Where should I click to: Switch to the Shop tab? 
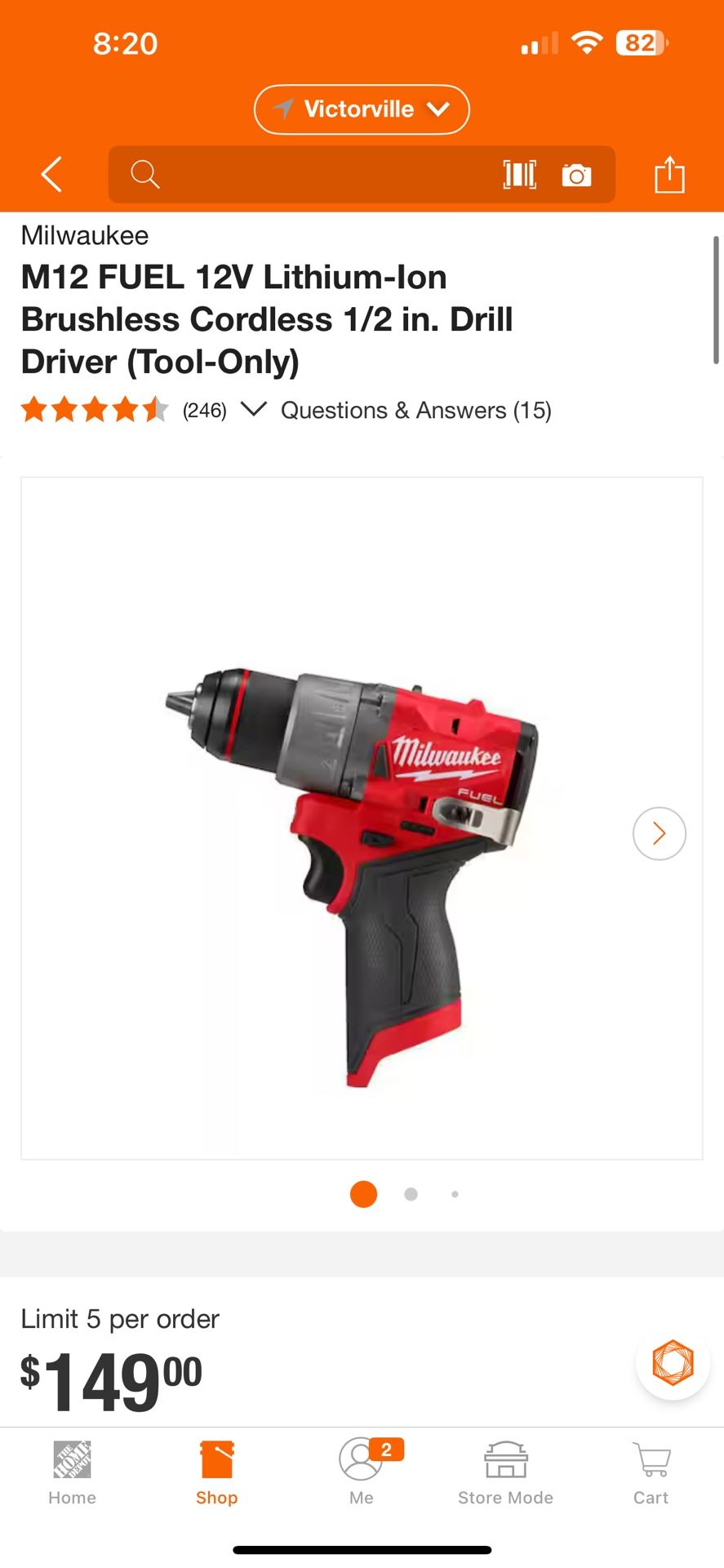click(216, 1473)
